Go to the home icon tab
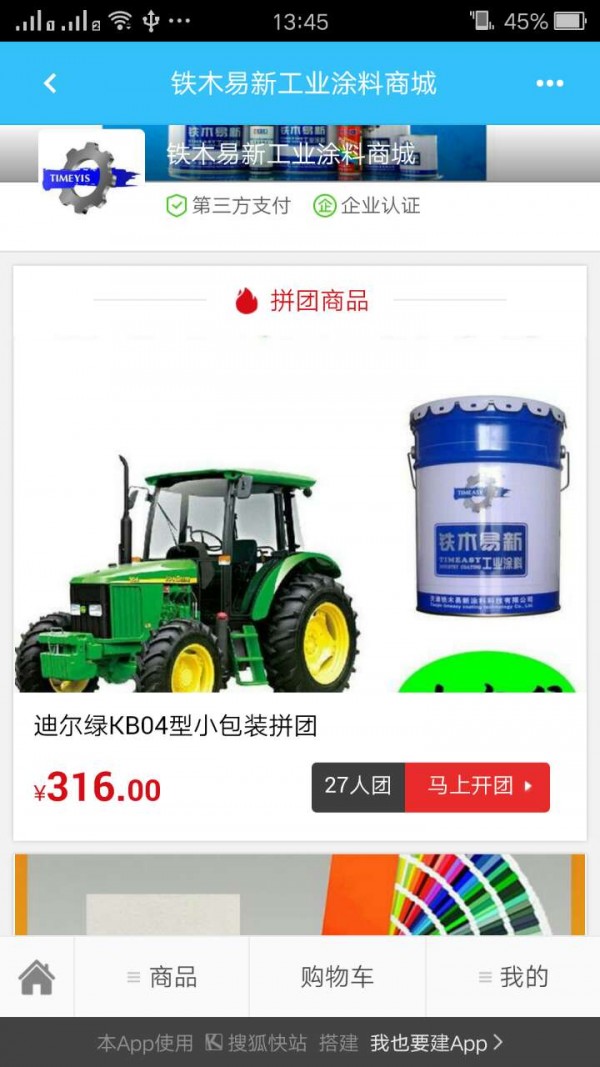The image size is (600, 1067). (x=37, y=977)
